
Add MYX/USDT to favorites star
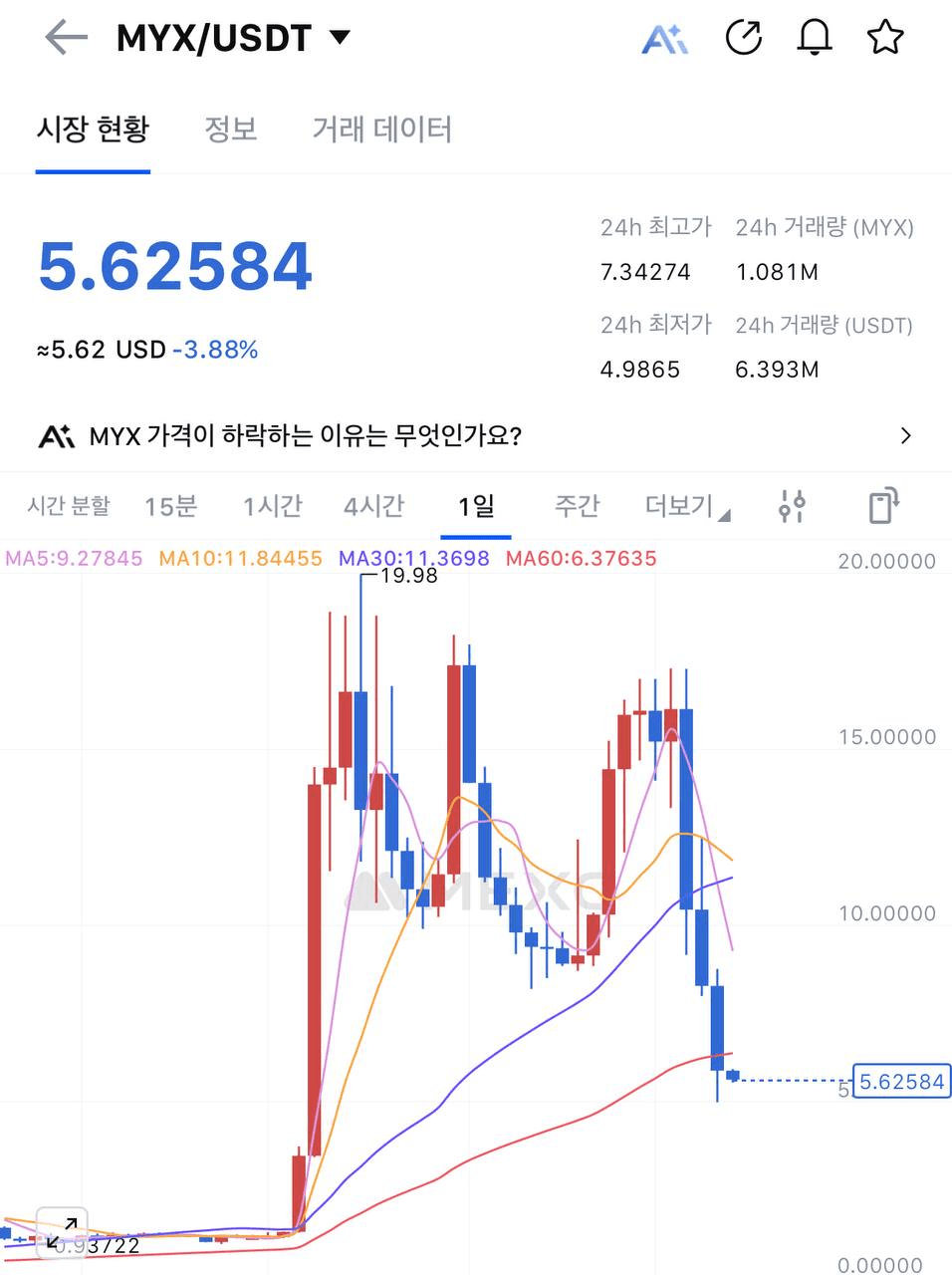pyautogui.click(x=884, y=38)
